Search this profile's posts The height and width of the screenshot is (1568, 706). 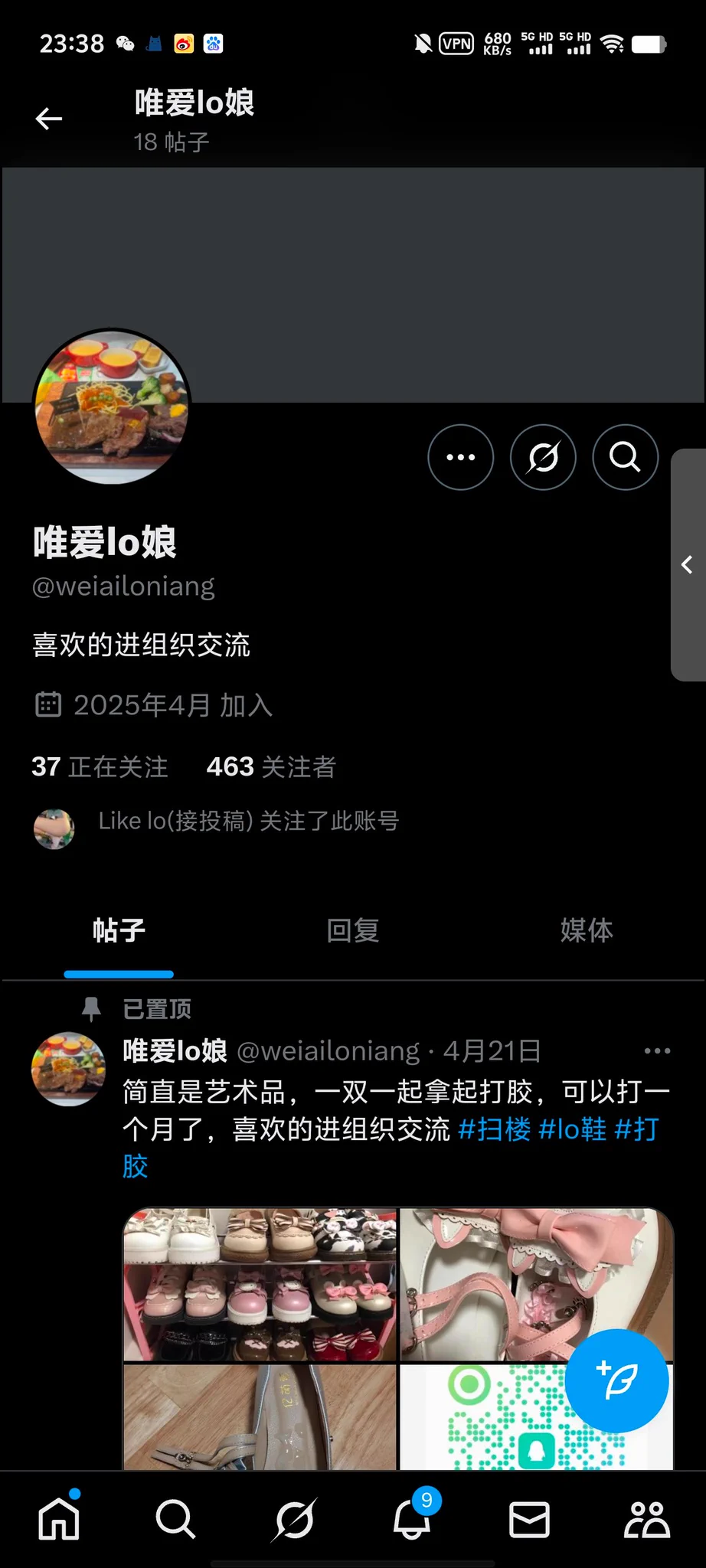625,457
